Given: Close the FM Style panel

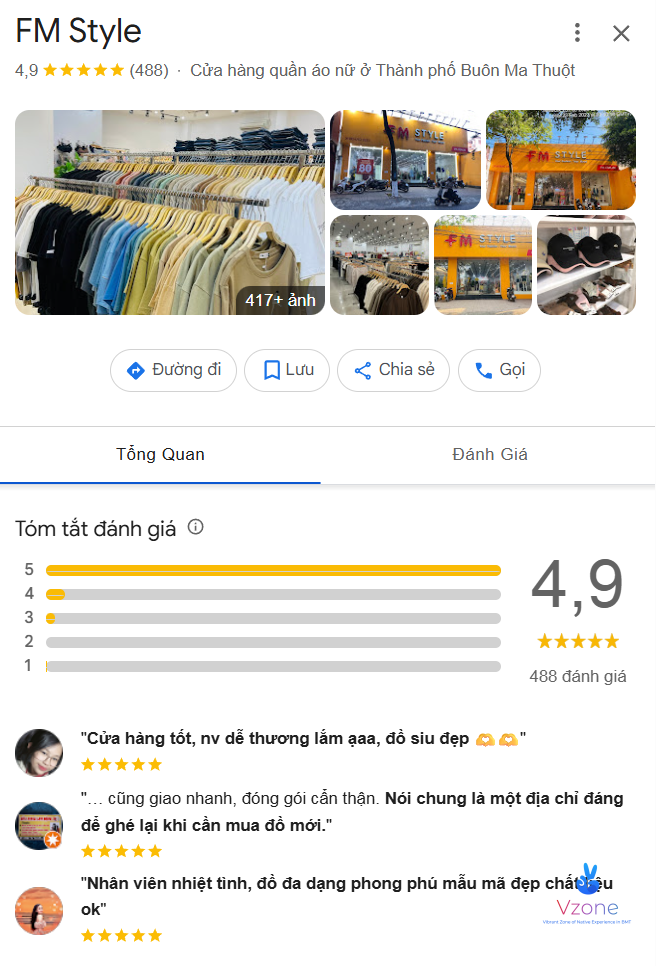Looking at the screenshot, I should click(x=621, y=33).
